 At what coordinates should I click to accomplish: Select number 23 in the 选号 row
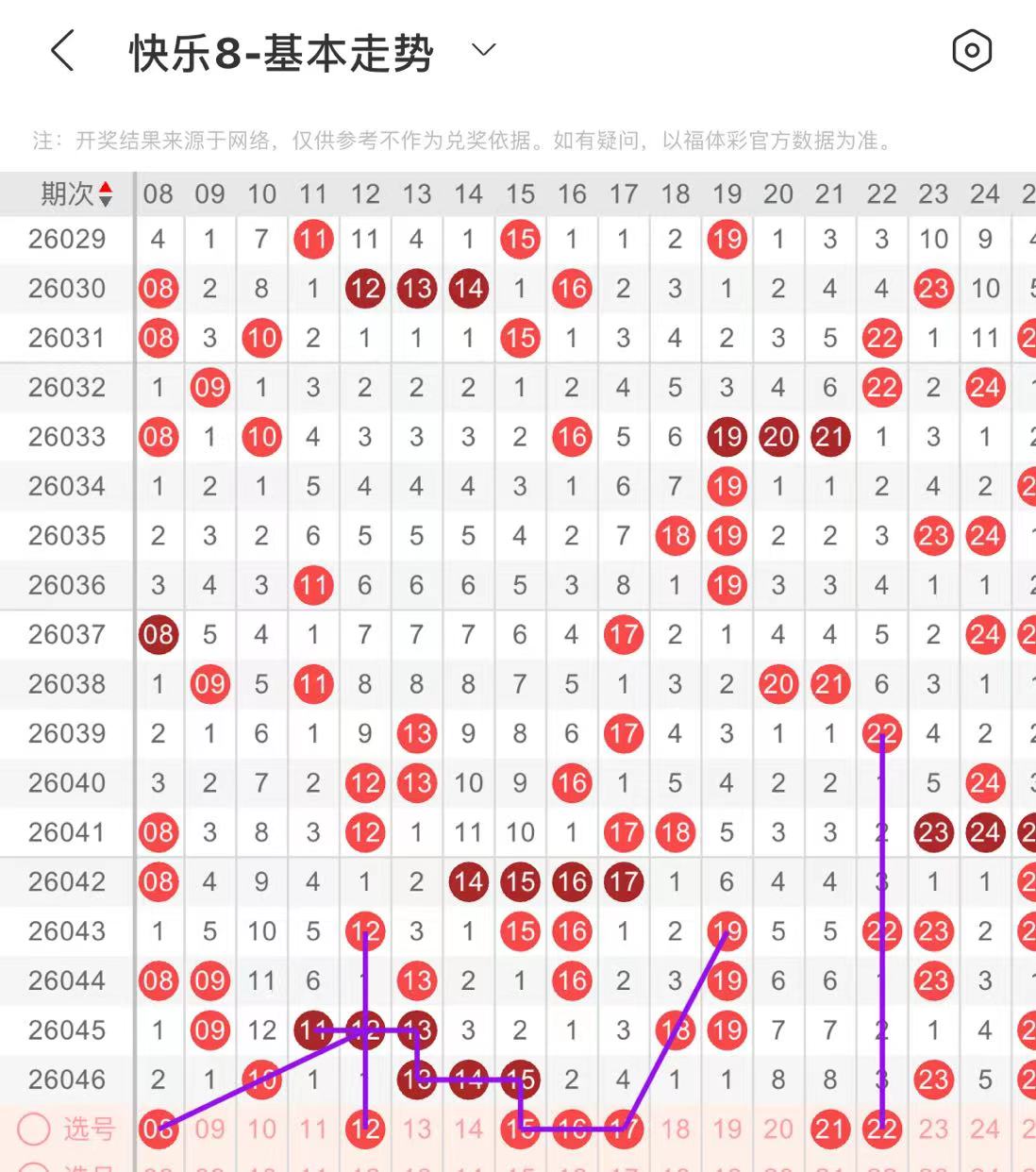[x=933, y=1129]
